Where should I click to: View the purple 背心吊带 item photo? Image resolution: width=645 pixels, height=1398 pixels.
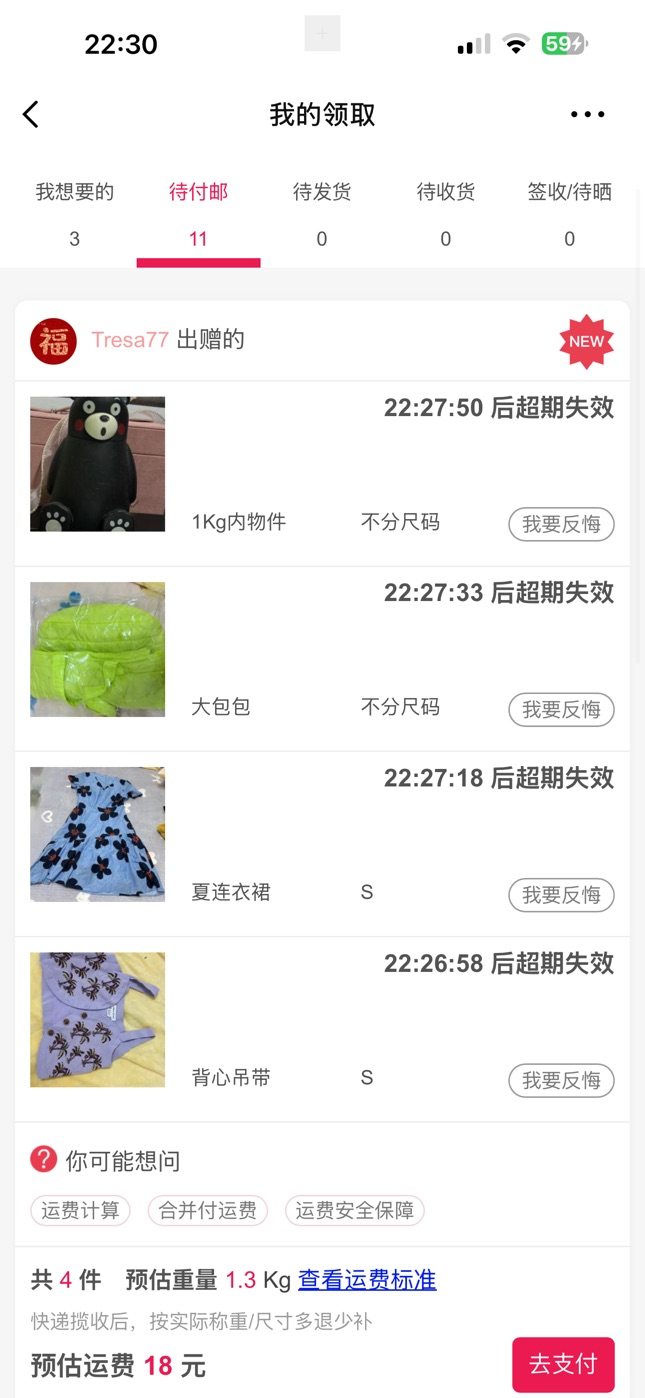[97, 1019]
